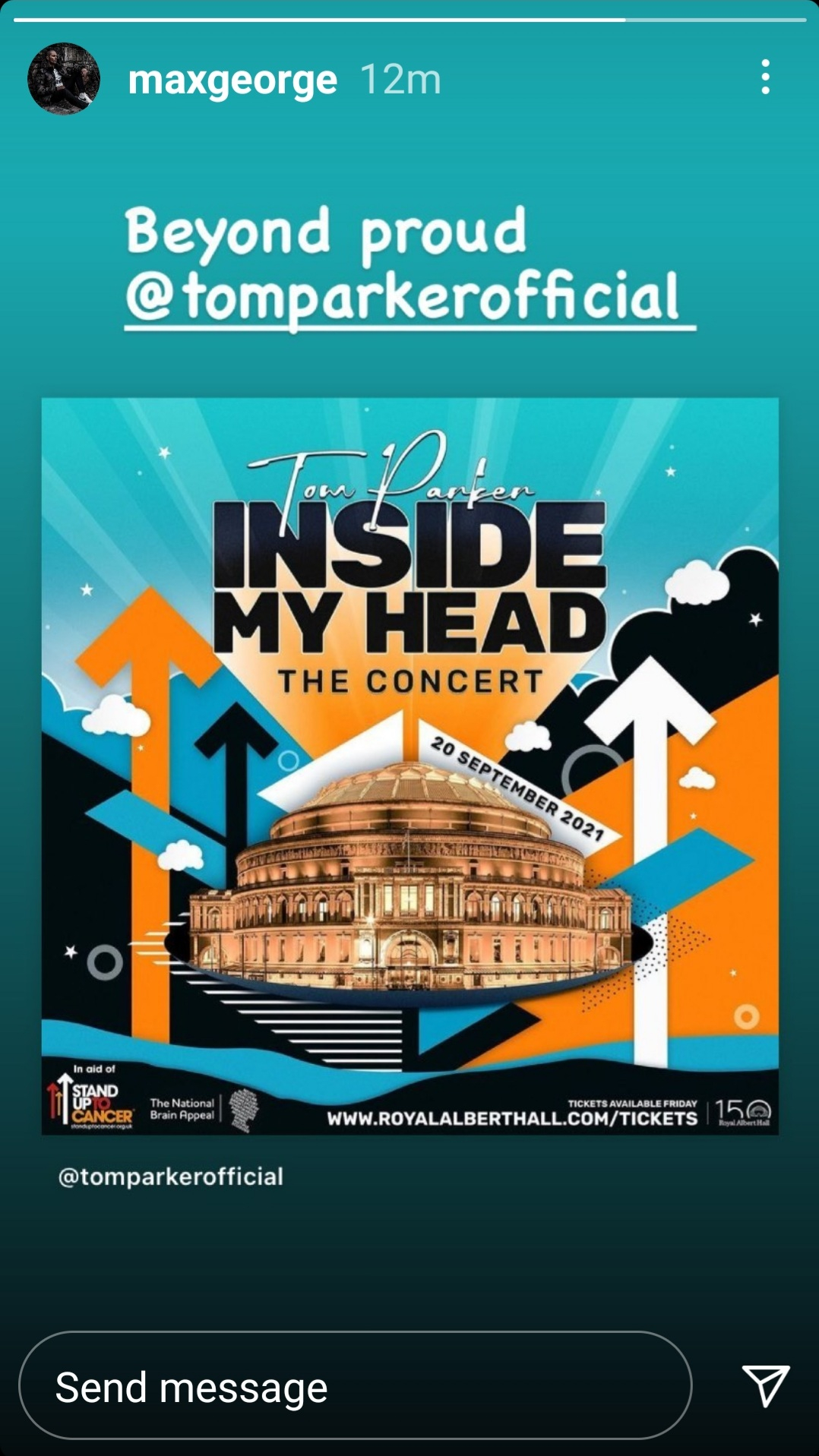
Task: Open the reshared Inside My Head post
Action: tap(409, 766)
